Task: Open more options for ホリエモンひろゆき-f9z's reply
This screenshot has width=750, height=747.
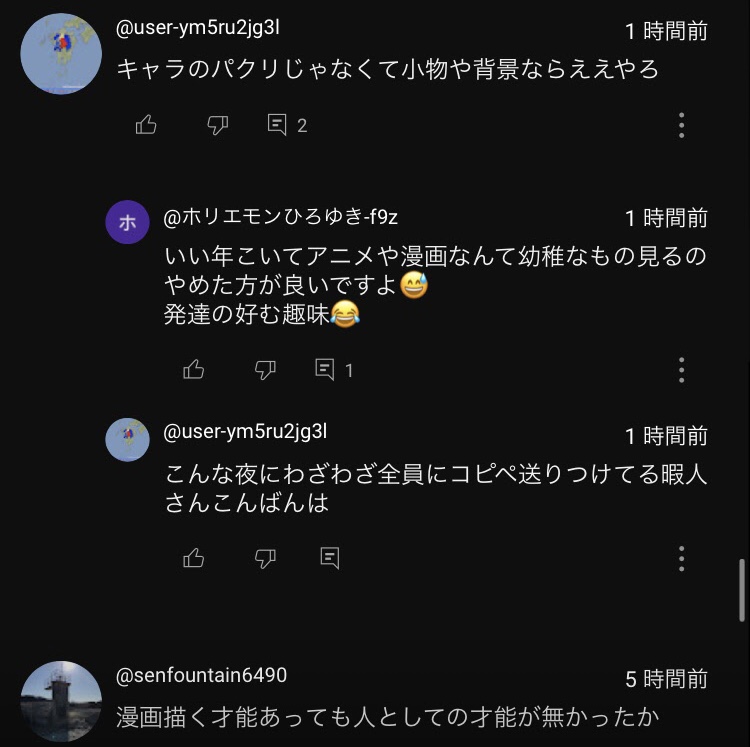Action: [681, 370]
